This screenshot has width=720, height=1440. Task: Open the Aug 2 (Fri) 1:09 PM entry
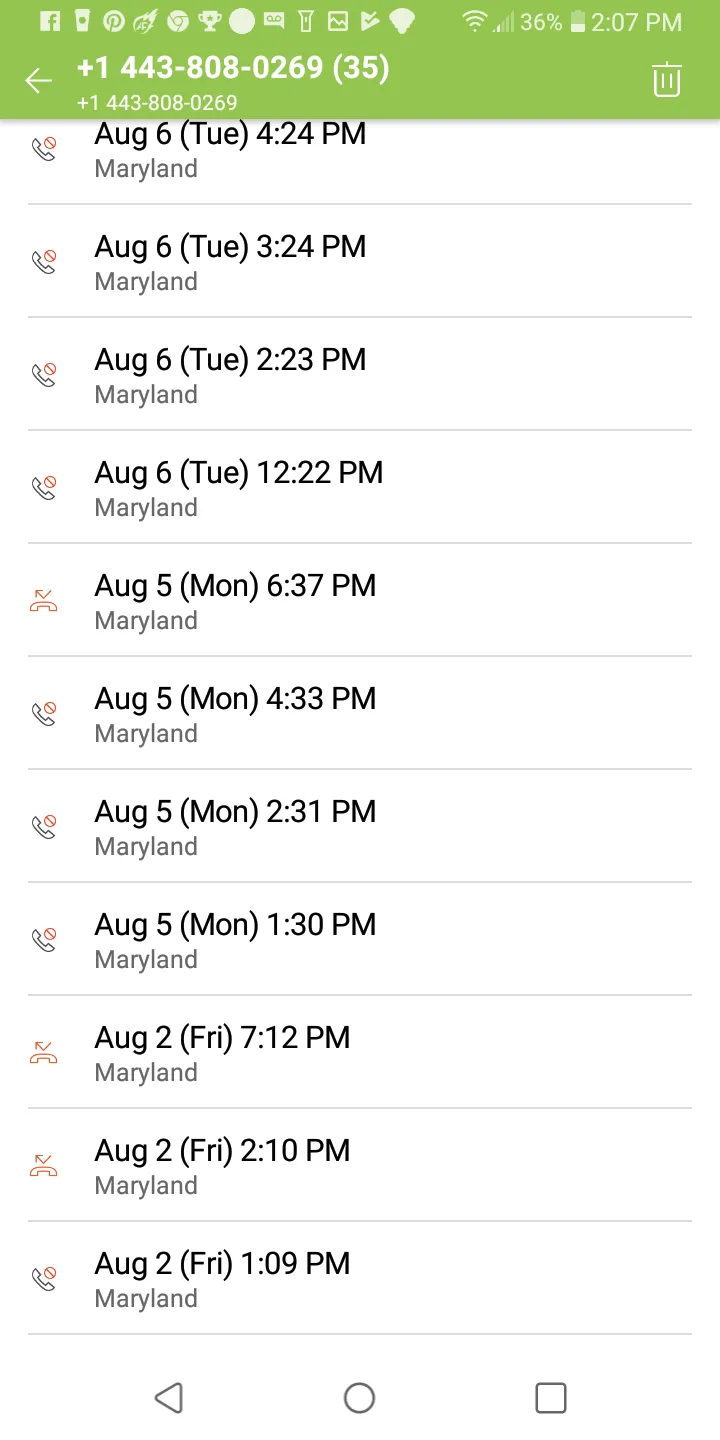click(x=360, y=1279)
